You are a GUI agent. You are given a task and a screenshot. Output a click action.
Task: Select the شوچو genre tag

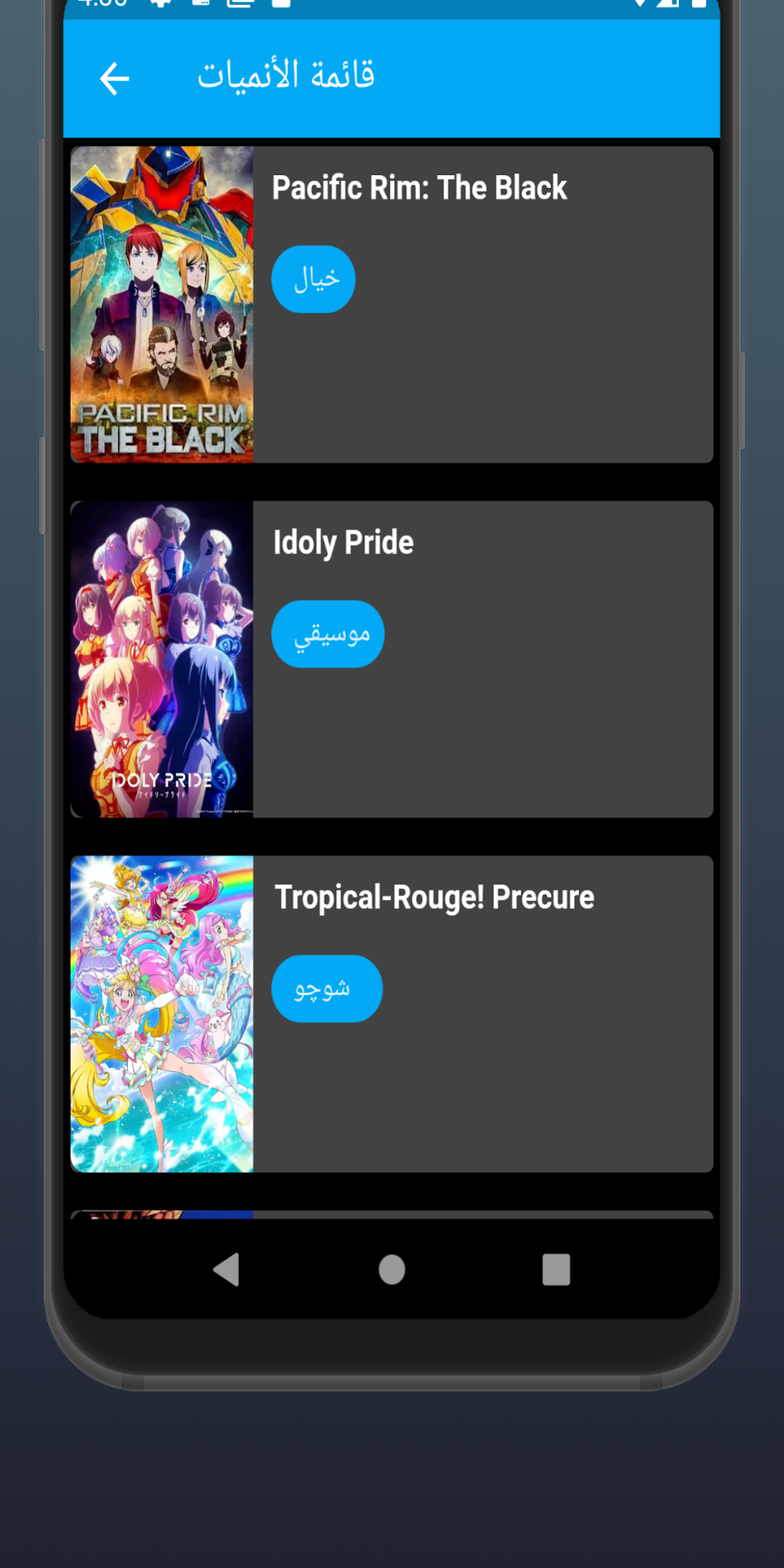coord(327,987)
